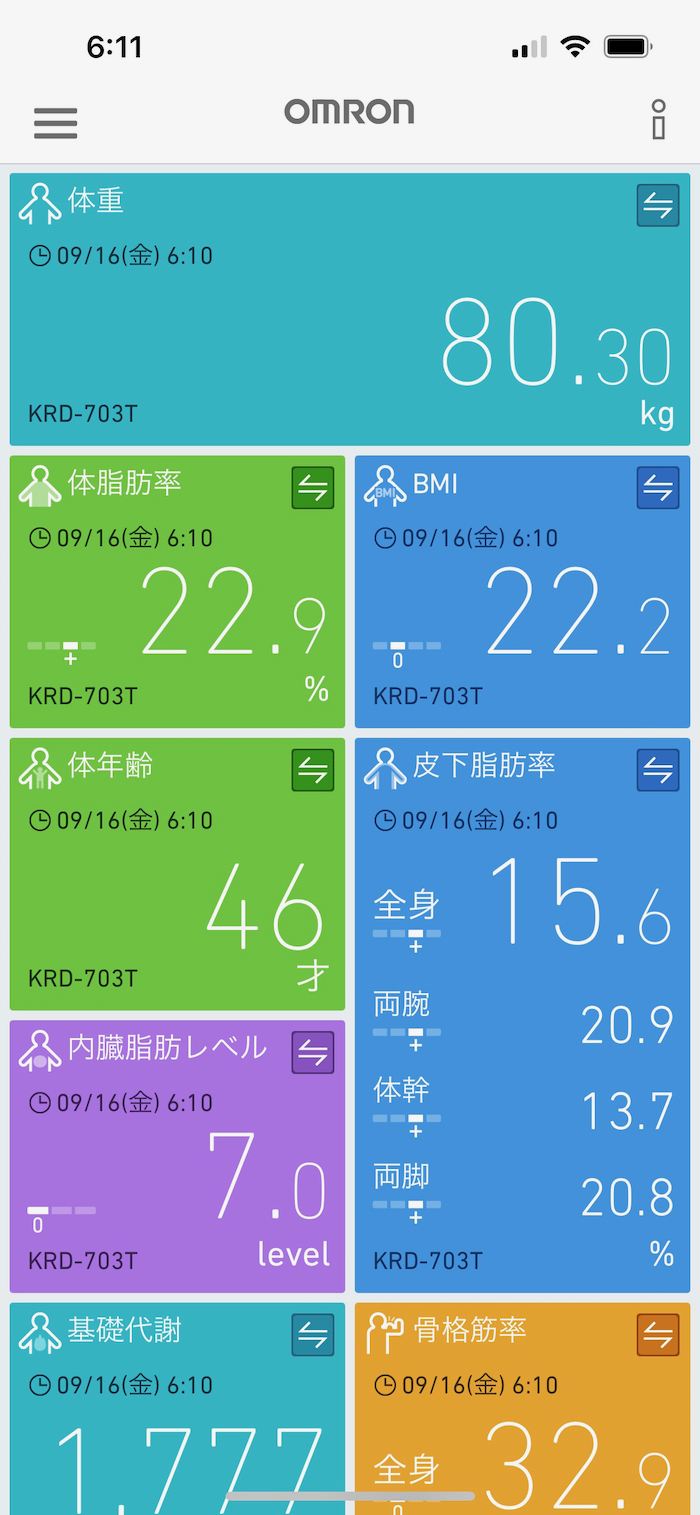Tap the swap icon on 体重 card

click(657, 206)
